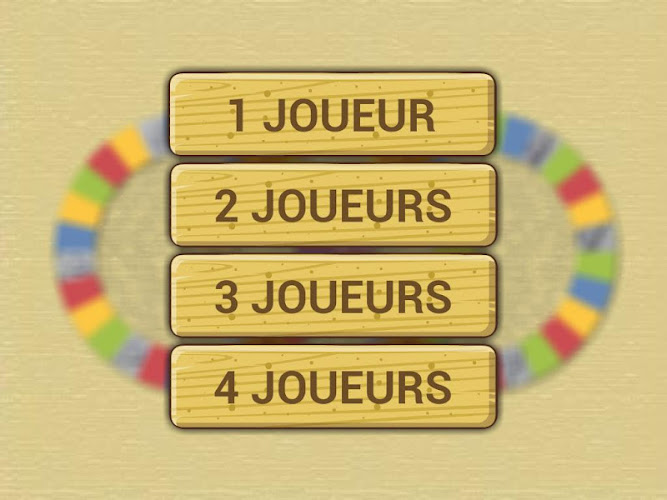
Task: Tap the 4 JOUEURS button
Action: tap(332, 387)
